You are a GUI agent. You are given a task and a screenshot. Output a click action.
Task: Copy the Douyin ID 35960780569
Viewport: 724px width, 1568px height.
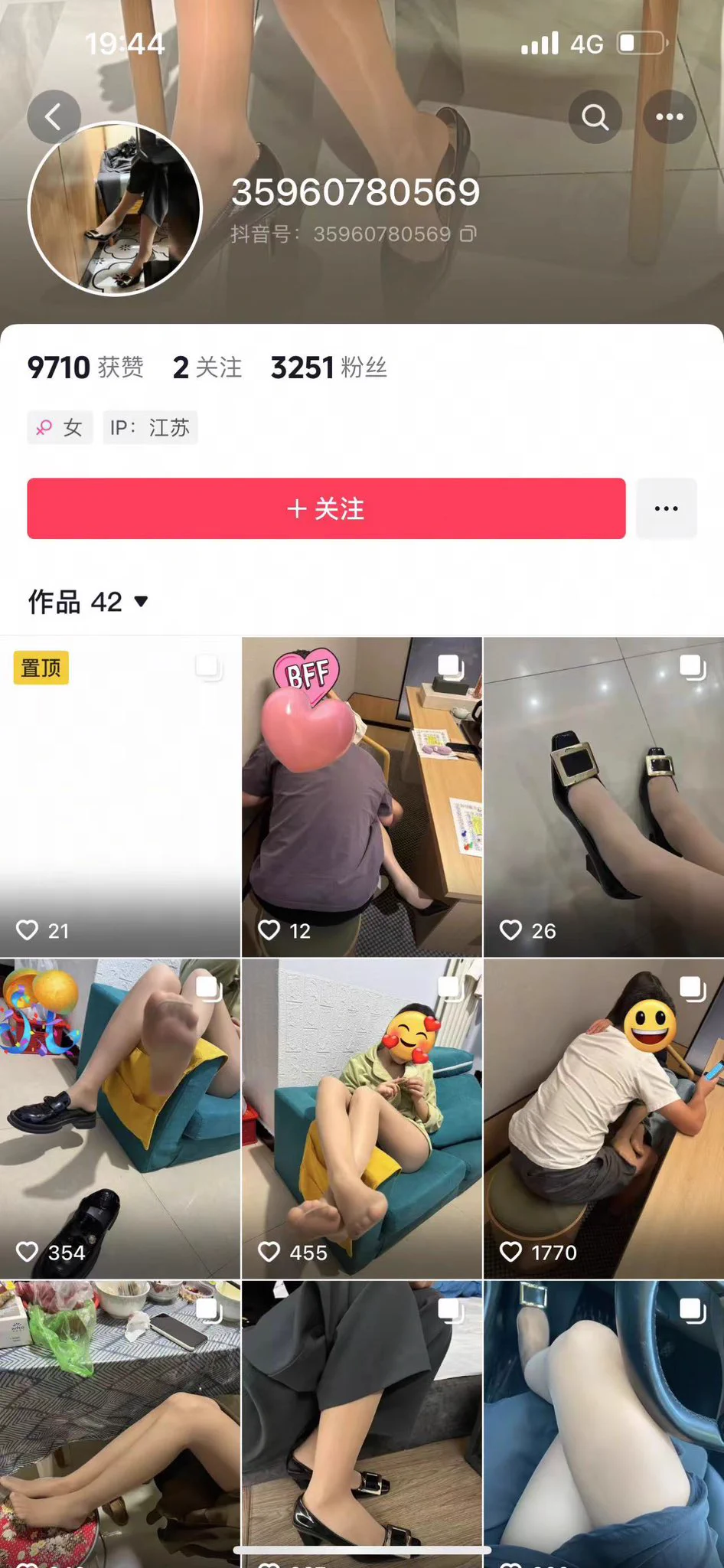click(x=468, y=234)
